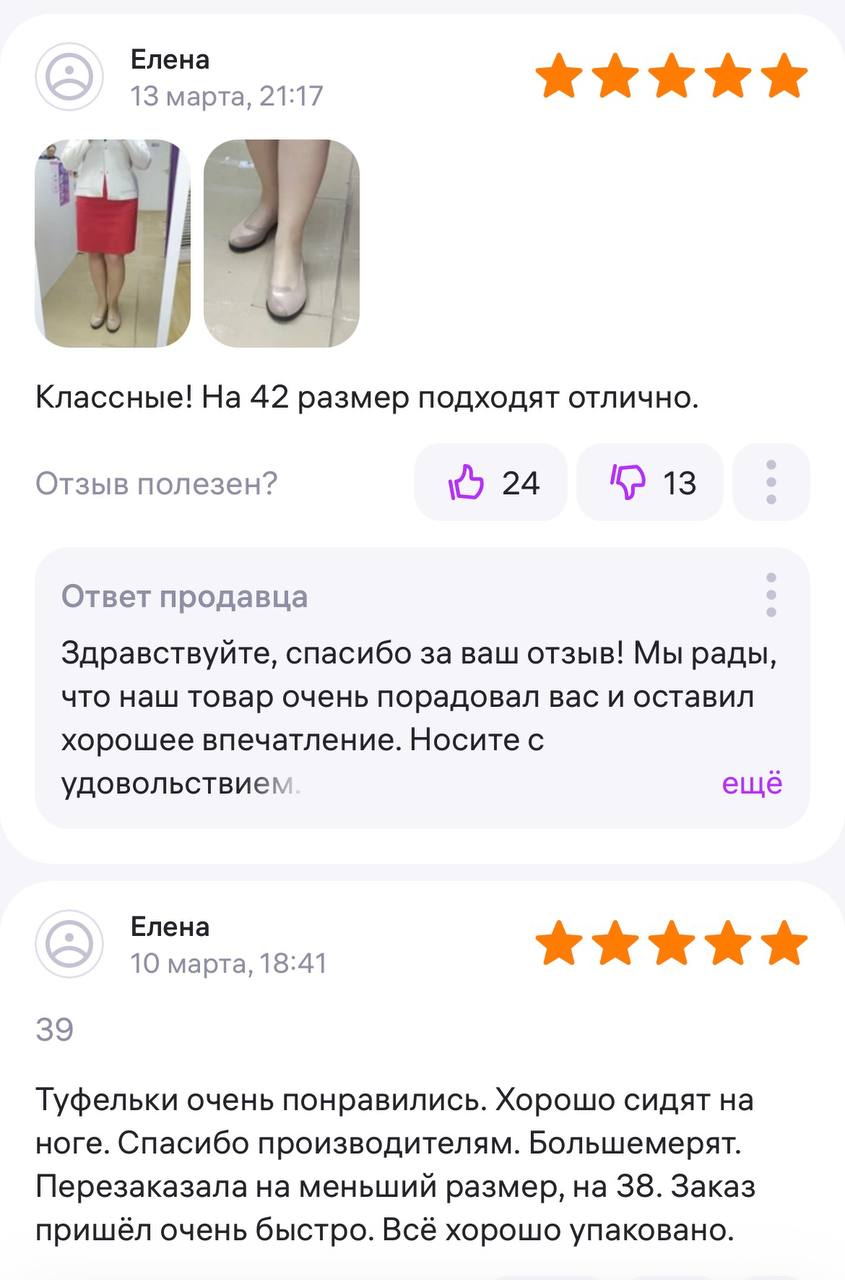Expand seller reply with ещё
Image resolution: width=845 pixels, height=1280 pixels.
752,783
